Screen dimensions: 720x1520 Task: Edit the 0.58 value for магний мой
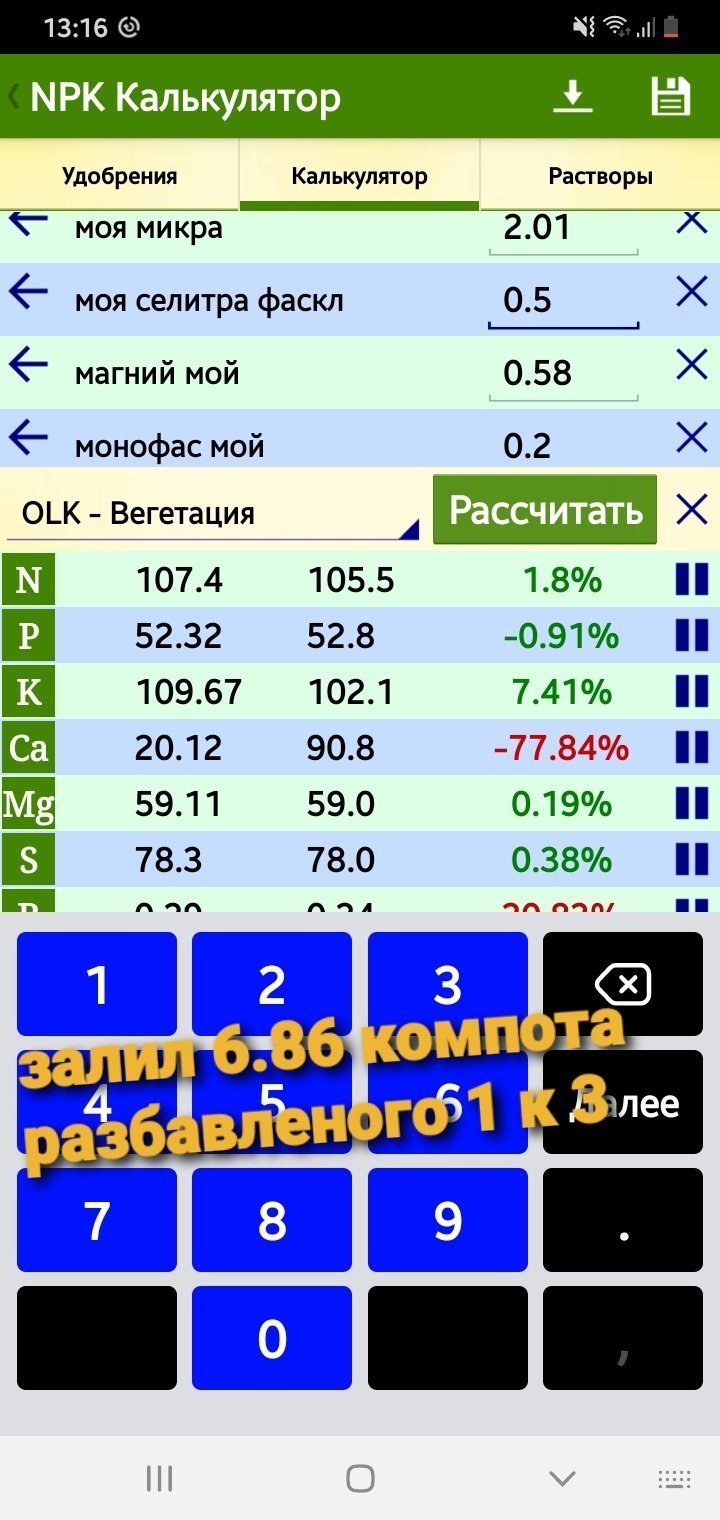coord(563,374)
